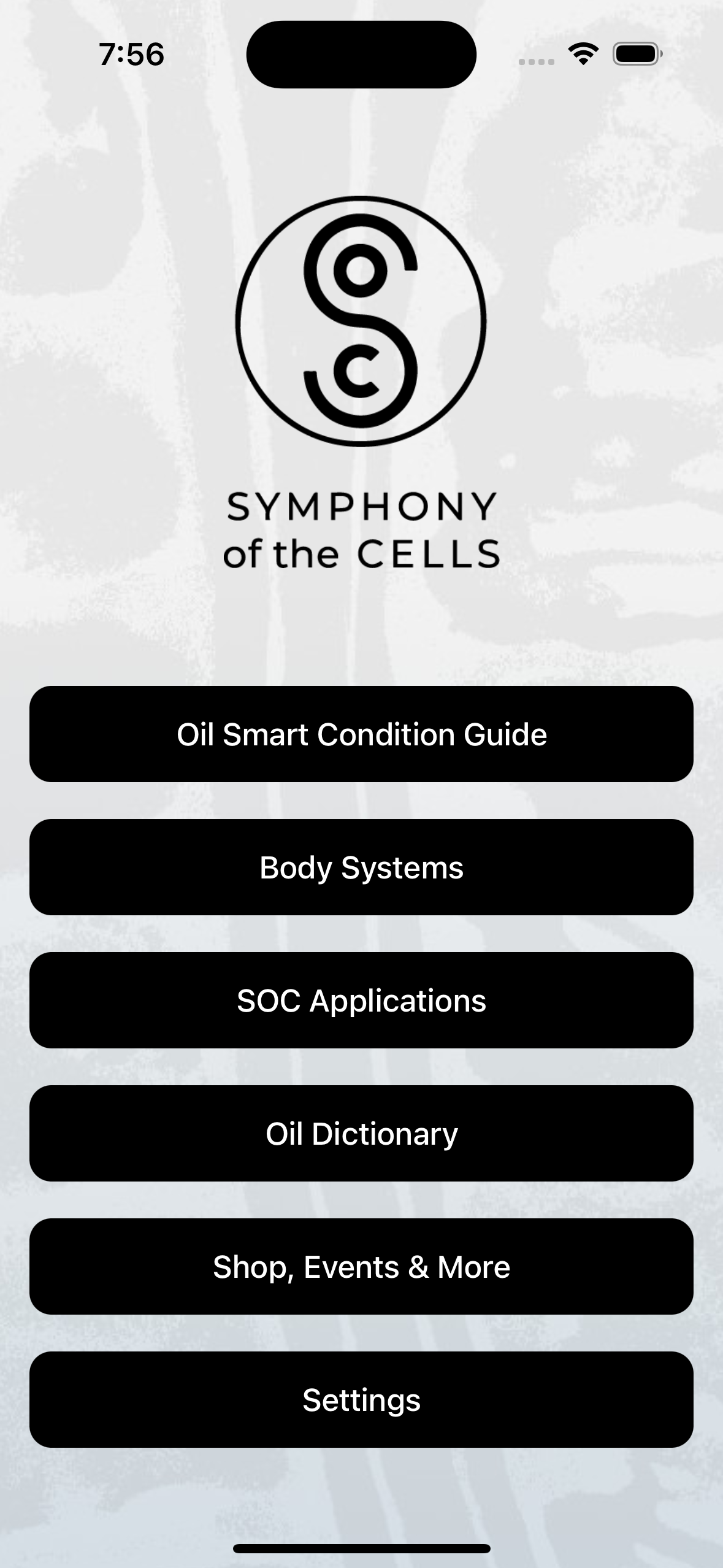723x1568 pixels.
Task: Open Shop, Events & More
Action: [361, 1266]
